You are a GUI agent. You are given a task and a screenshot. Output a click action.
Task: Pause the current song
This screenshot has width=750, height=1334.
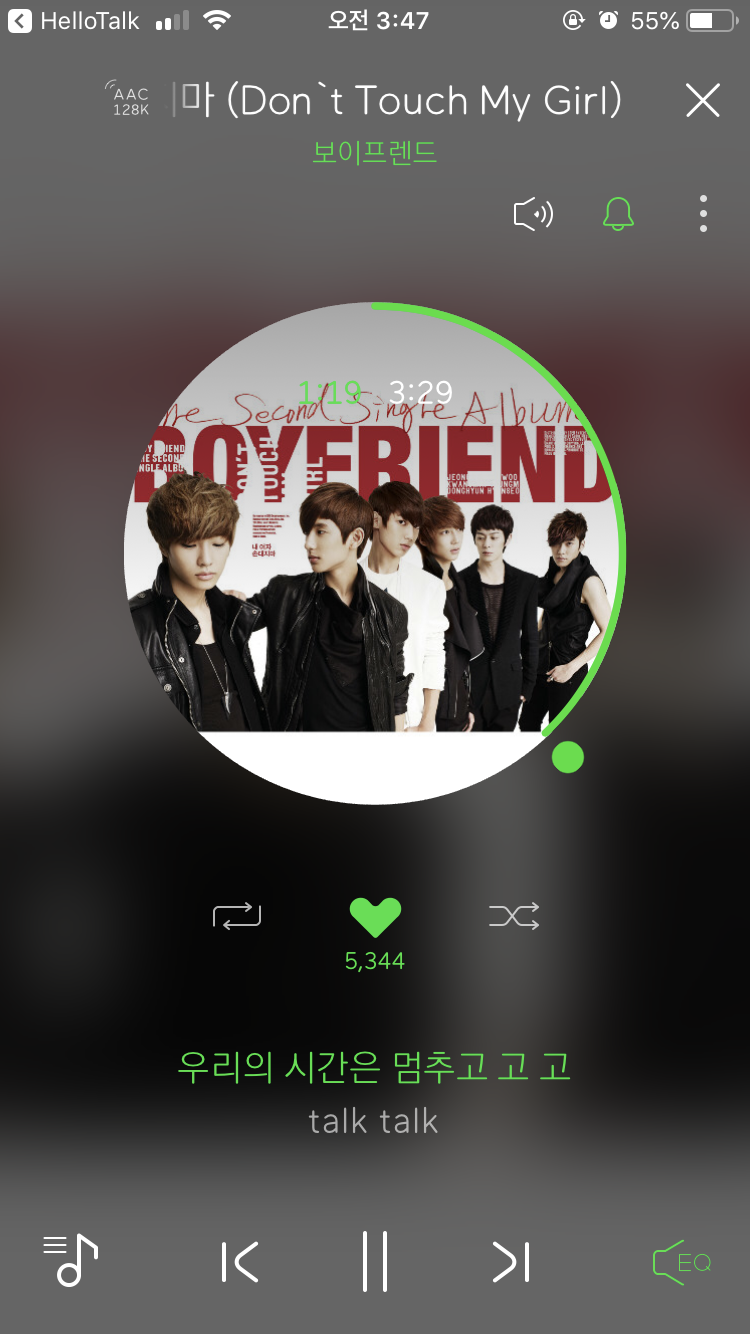tap(375, 1262)
